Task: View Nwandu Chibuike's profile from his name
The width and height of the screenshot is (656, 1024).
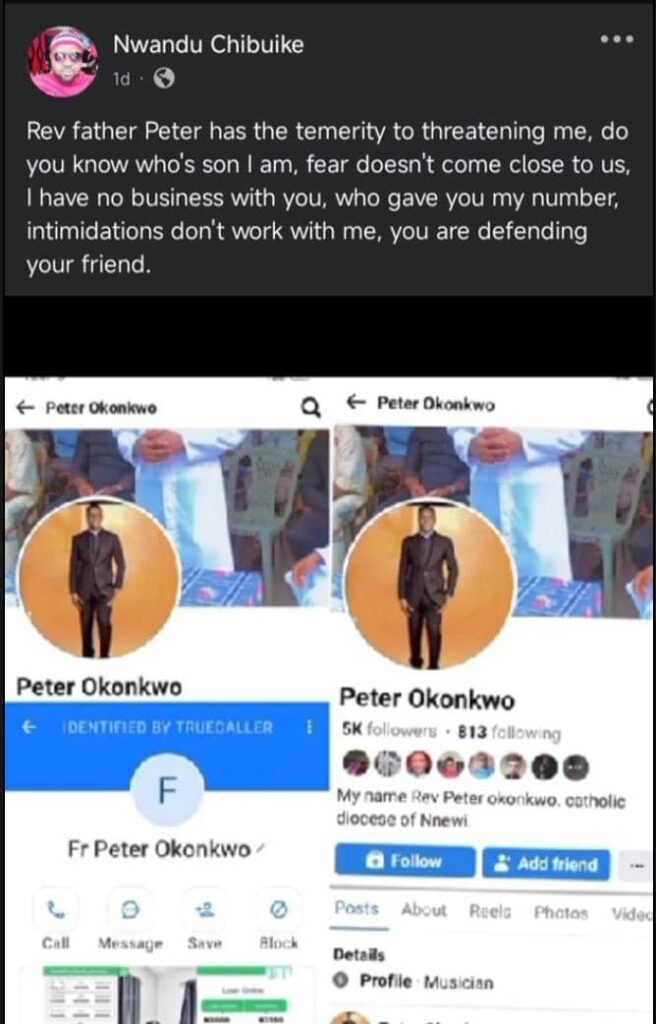Action: (x=207, y=45)
